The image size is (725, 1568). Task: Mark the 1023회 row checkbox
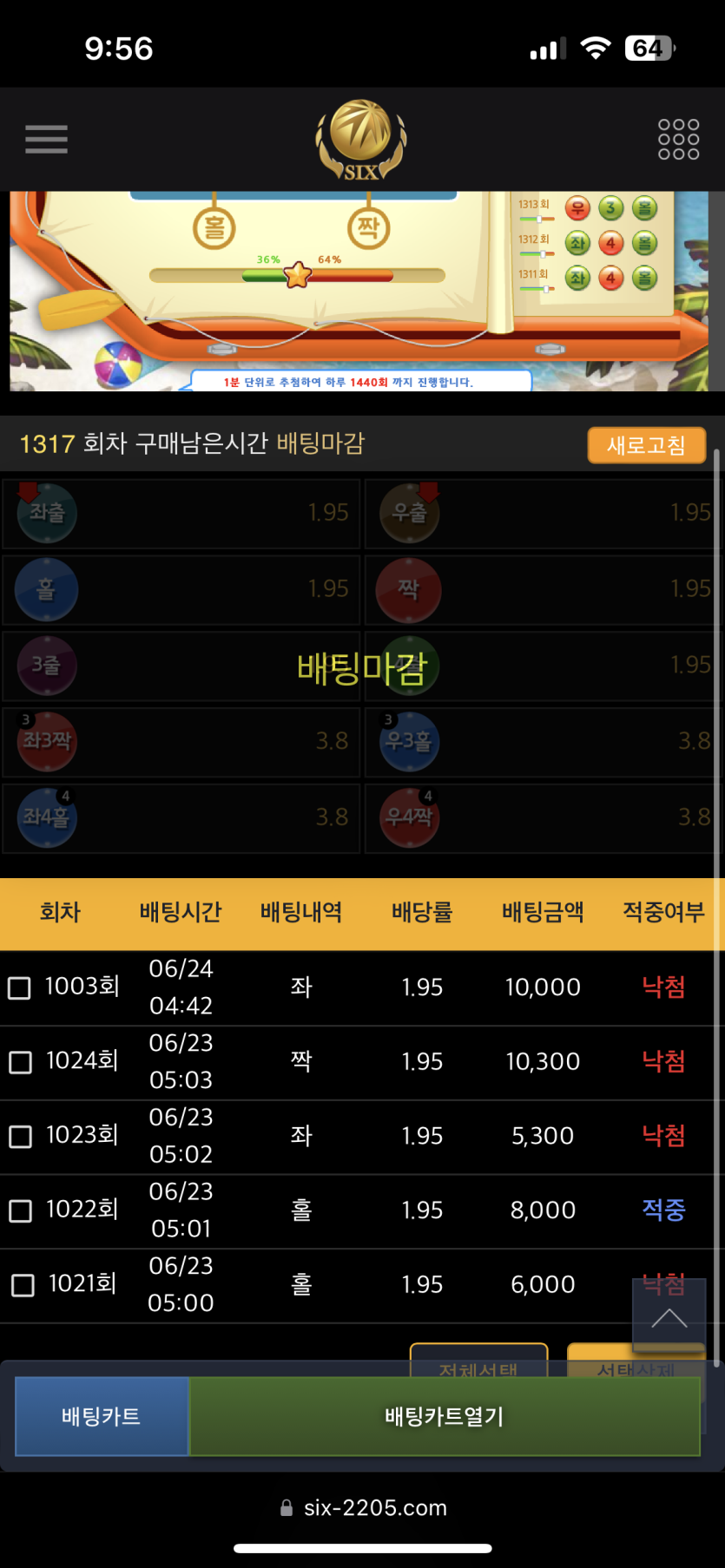tap(20, 1136)
